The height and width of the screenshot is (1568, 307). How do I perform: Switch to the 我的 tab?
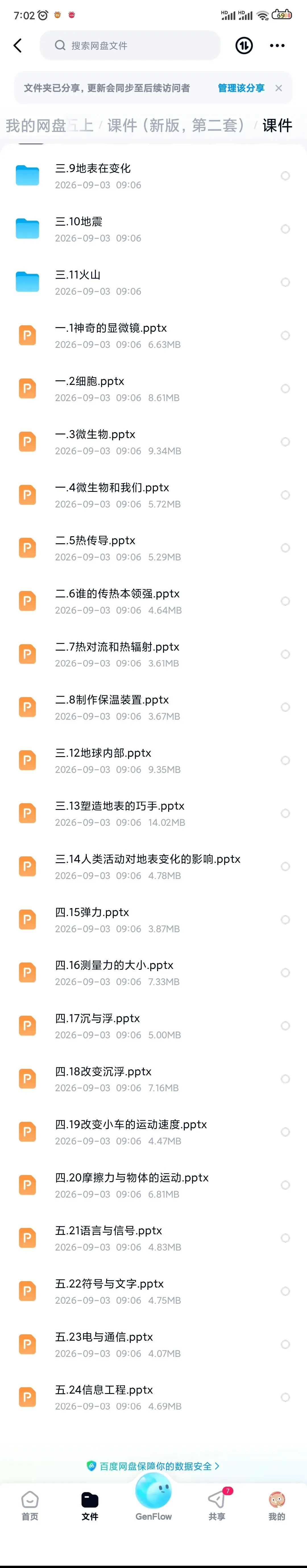(x=277, y=1505)
